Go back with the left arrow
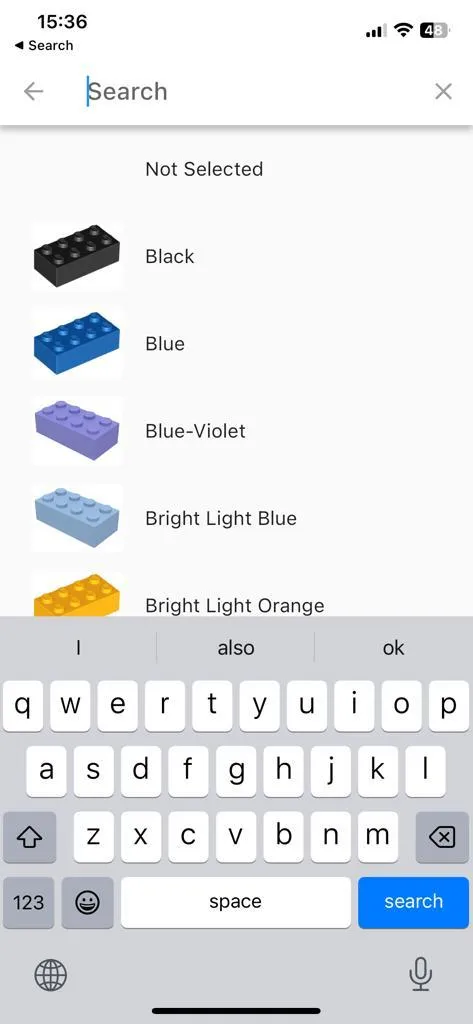This screenshot has width=473, height=1024. (33, 91)
